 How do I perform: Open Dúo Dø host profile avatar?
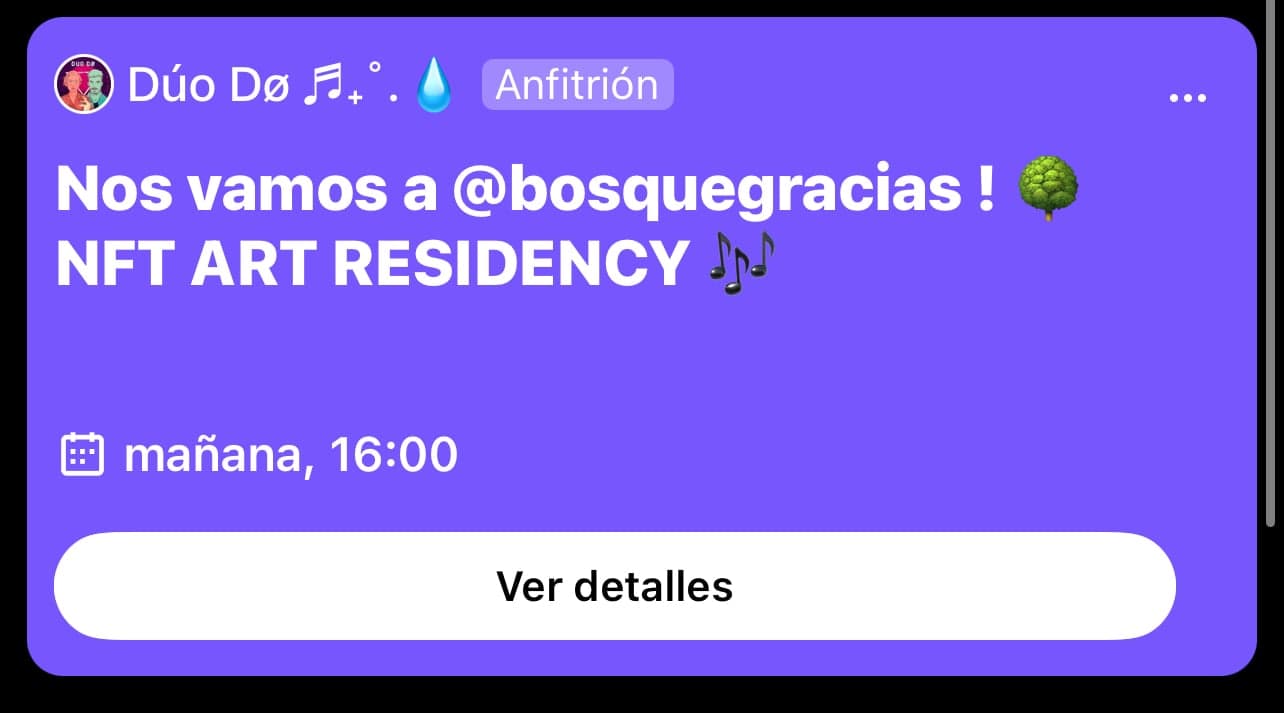coord(83,85)
